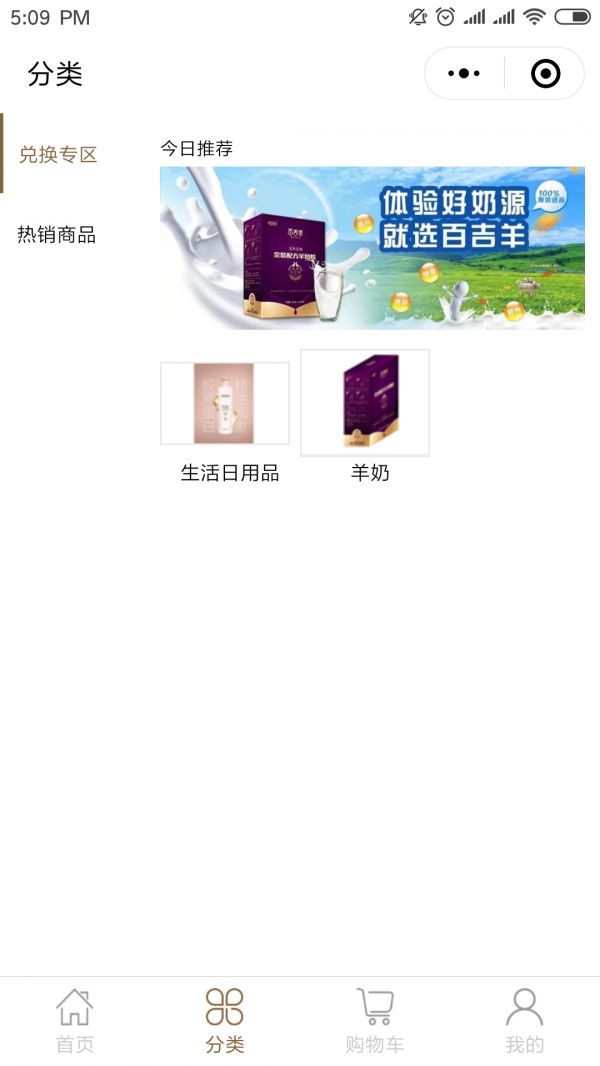Tap the 分类 bottom tab
The image size is (600, 1066).
point(225,1020)
